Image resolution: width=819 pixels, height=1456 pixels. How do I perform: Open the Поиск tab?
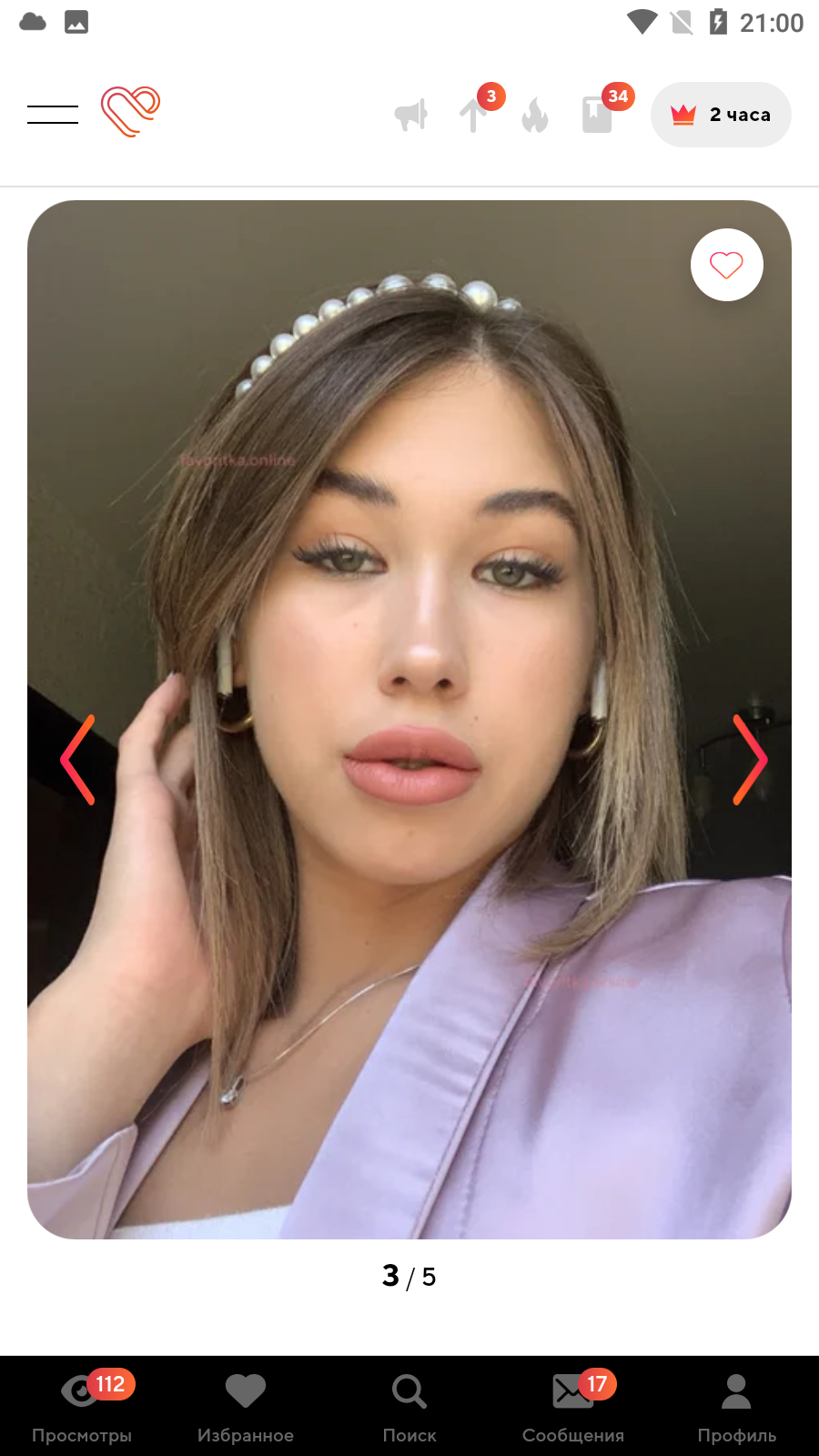point(409,1406)
